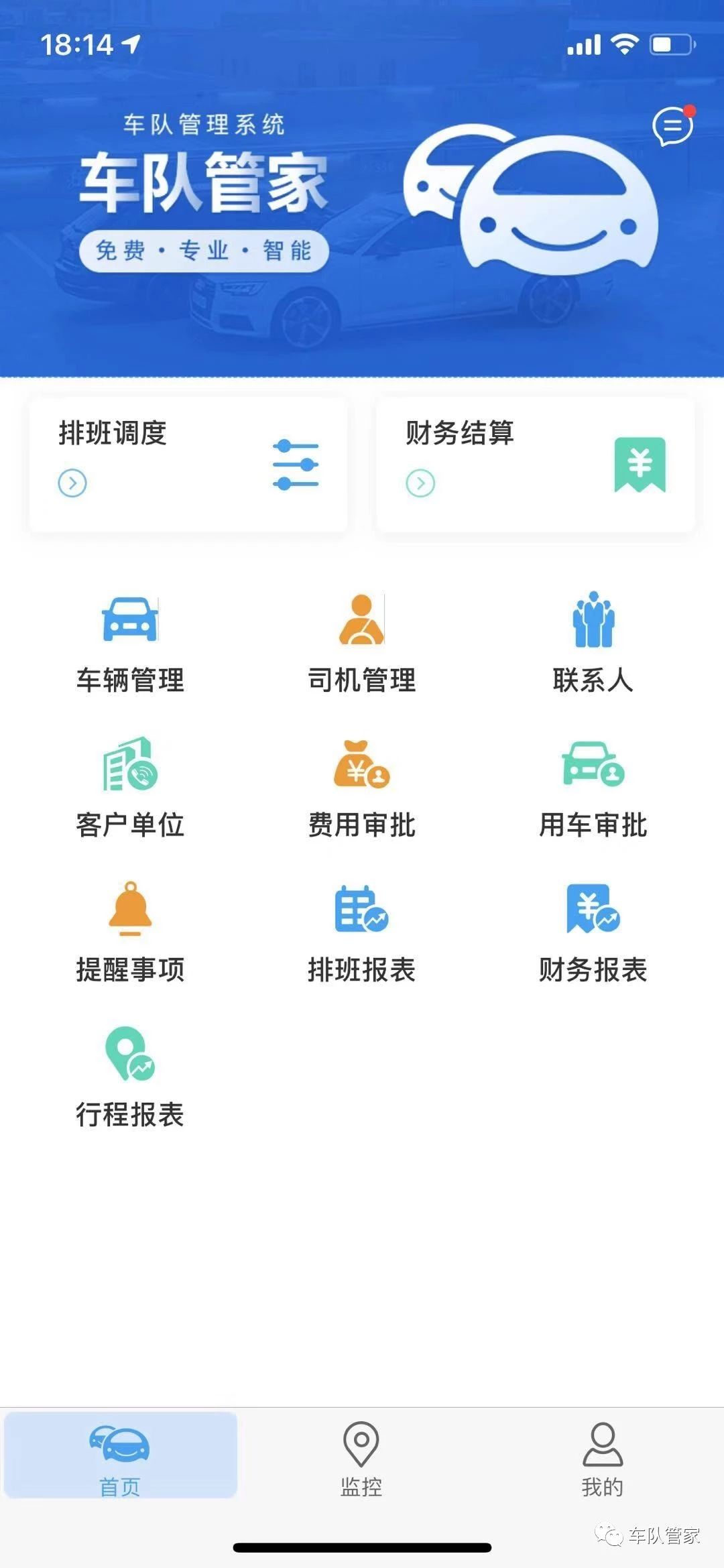The height and width of the screenshot is (1568, 724).
Task: Open 用车审批 vehicle use approval
Action: point(593,788)
